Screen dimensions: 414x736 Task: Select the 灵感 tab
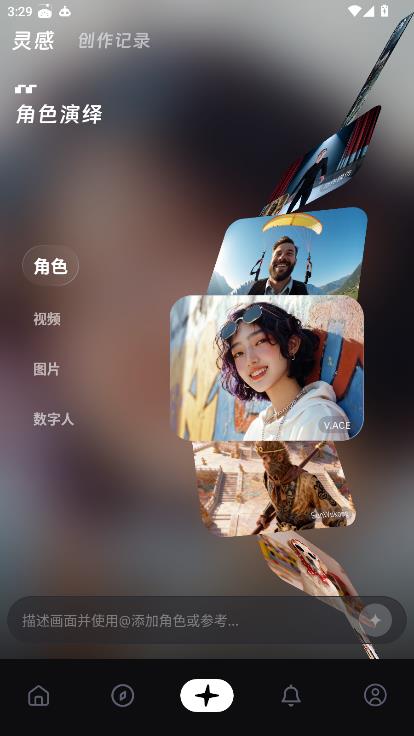(33, 40)
